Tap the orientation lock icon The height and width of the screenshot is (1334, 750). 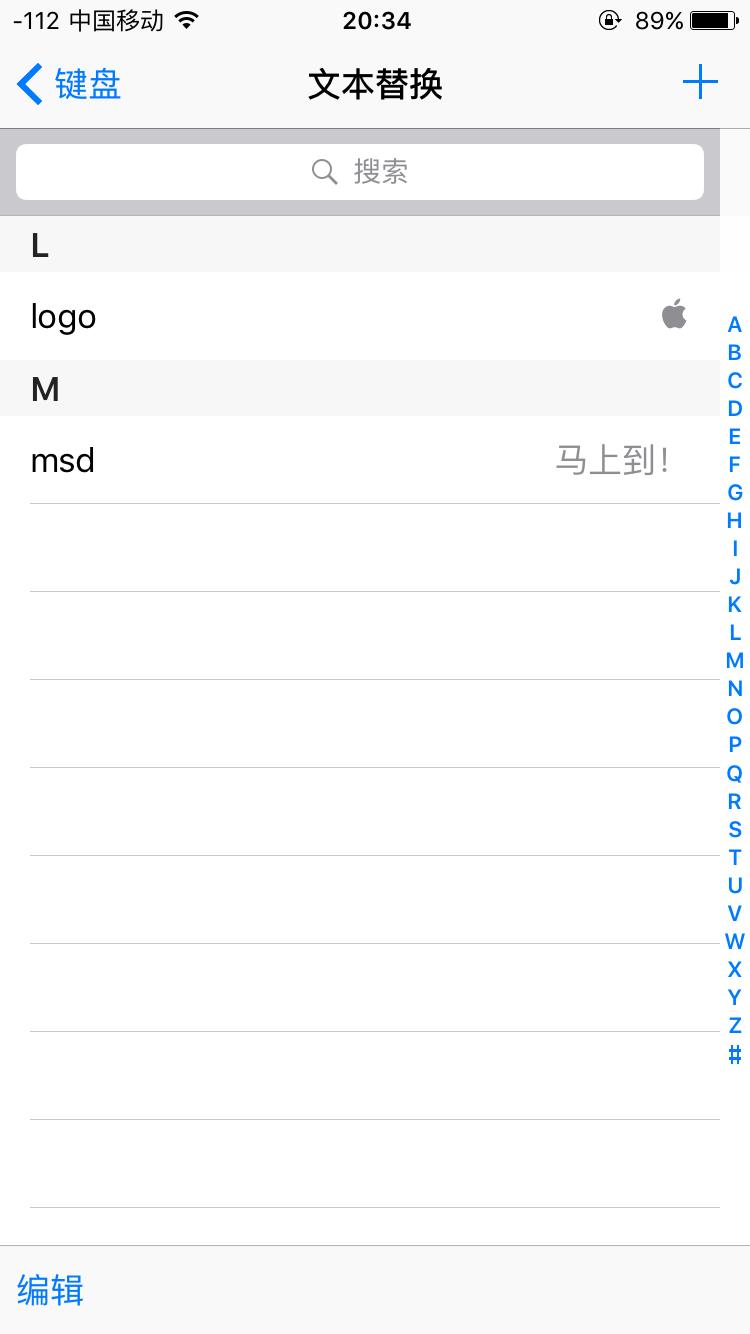point(609,20)
